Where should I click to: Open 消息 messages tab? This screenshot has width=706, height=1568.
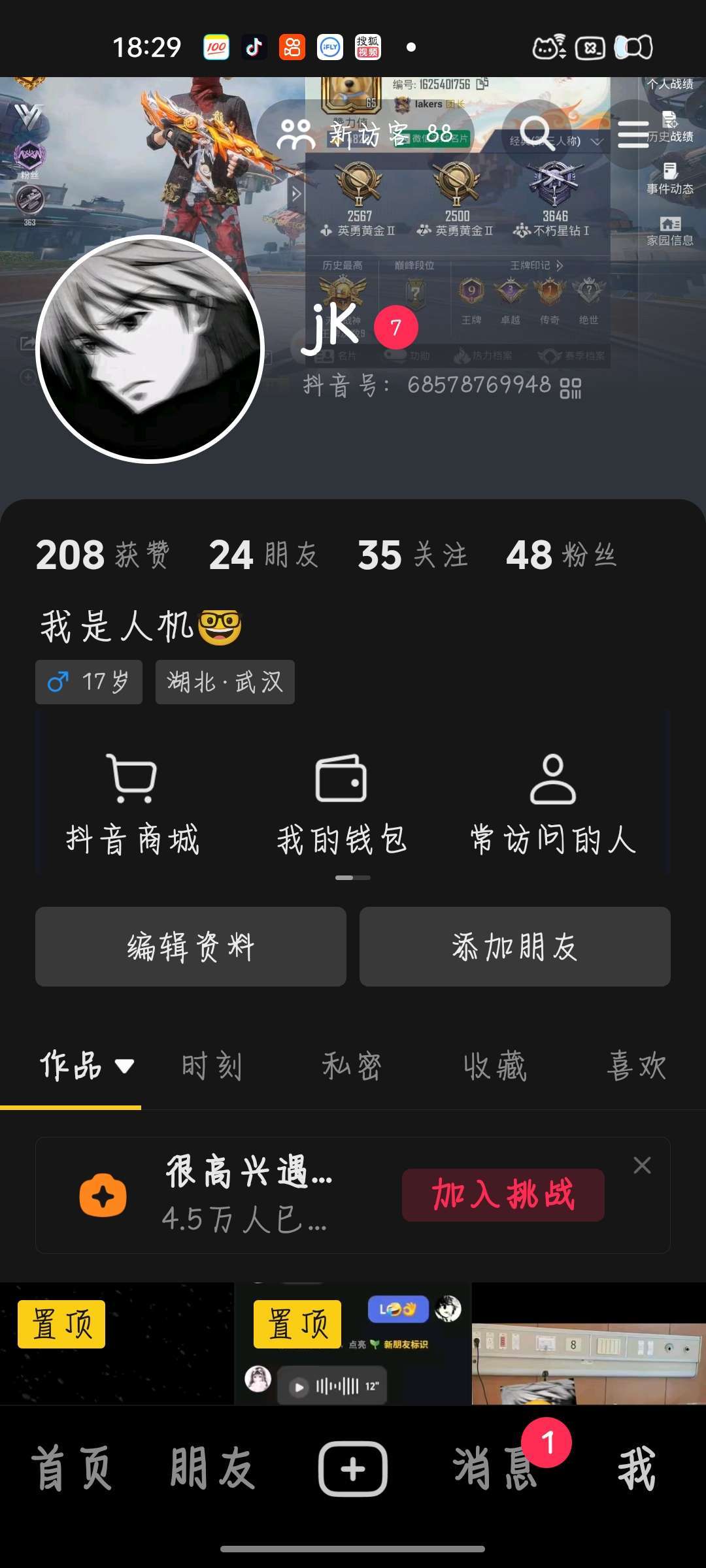496,1469
